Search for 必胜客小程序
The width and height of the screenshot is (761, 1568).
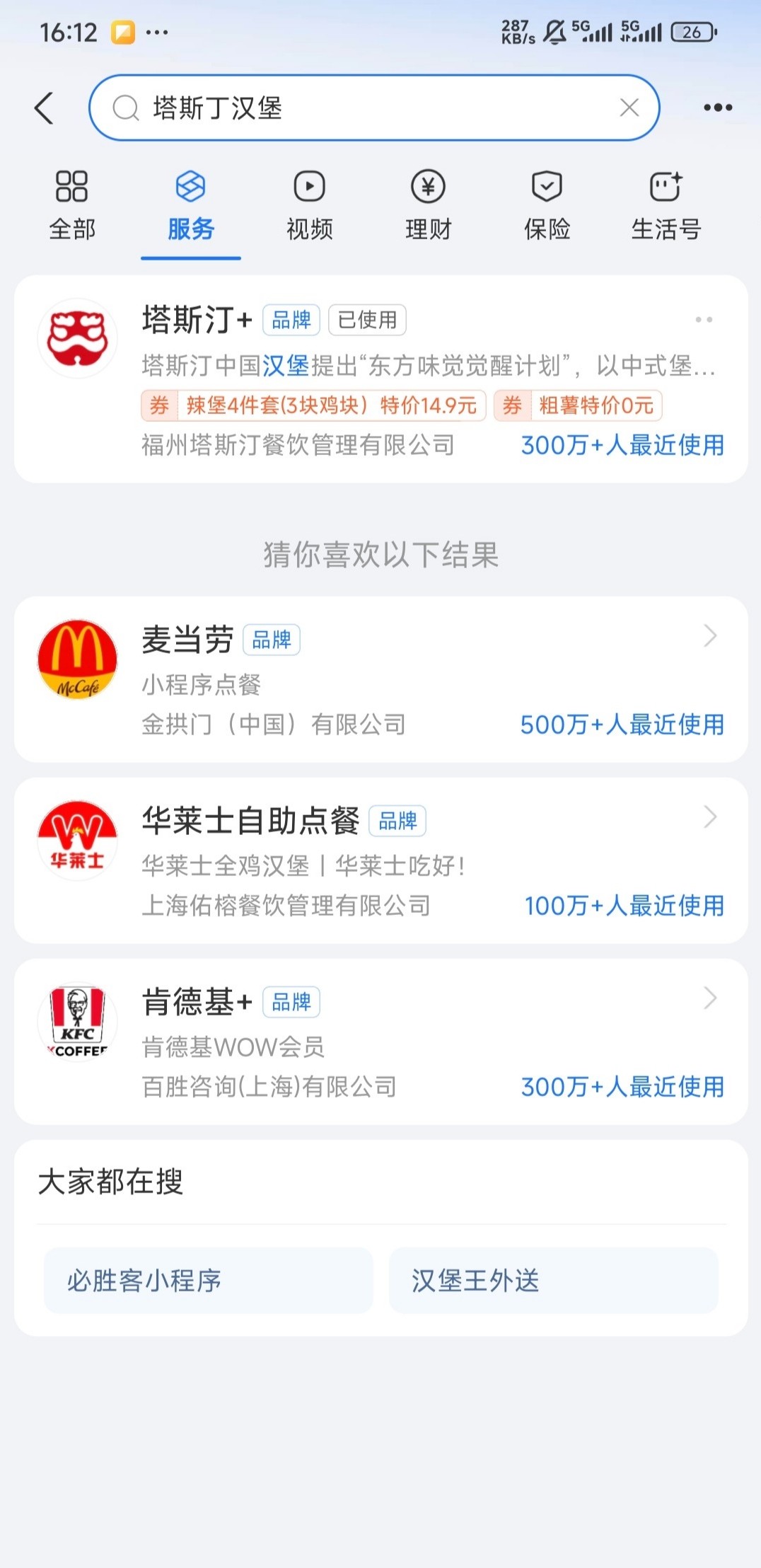click(x=208, y=1280)
